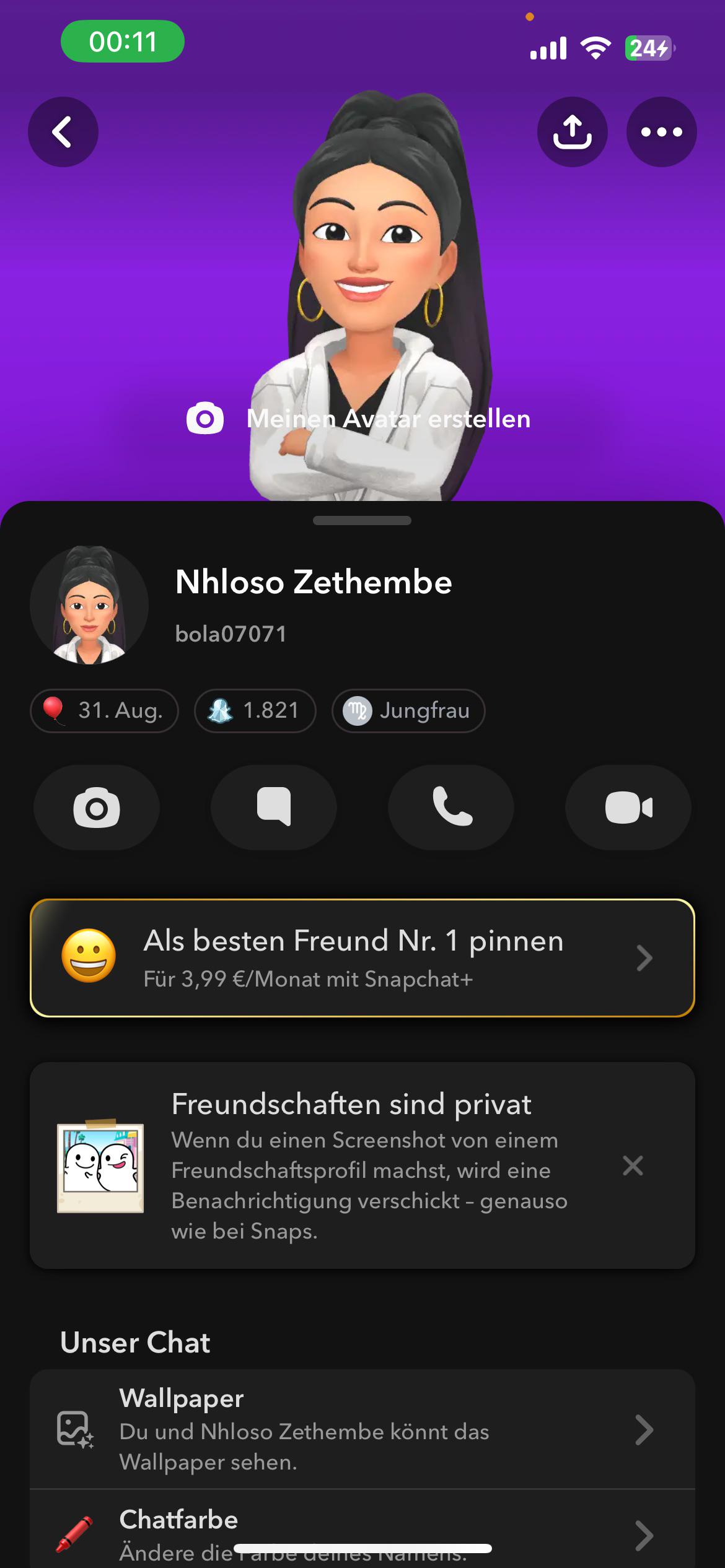Open the camera to snap Nhloso
This screenshot has width=725, height=1568.
(97, 808)
